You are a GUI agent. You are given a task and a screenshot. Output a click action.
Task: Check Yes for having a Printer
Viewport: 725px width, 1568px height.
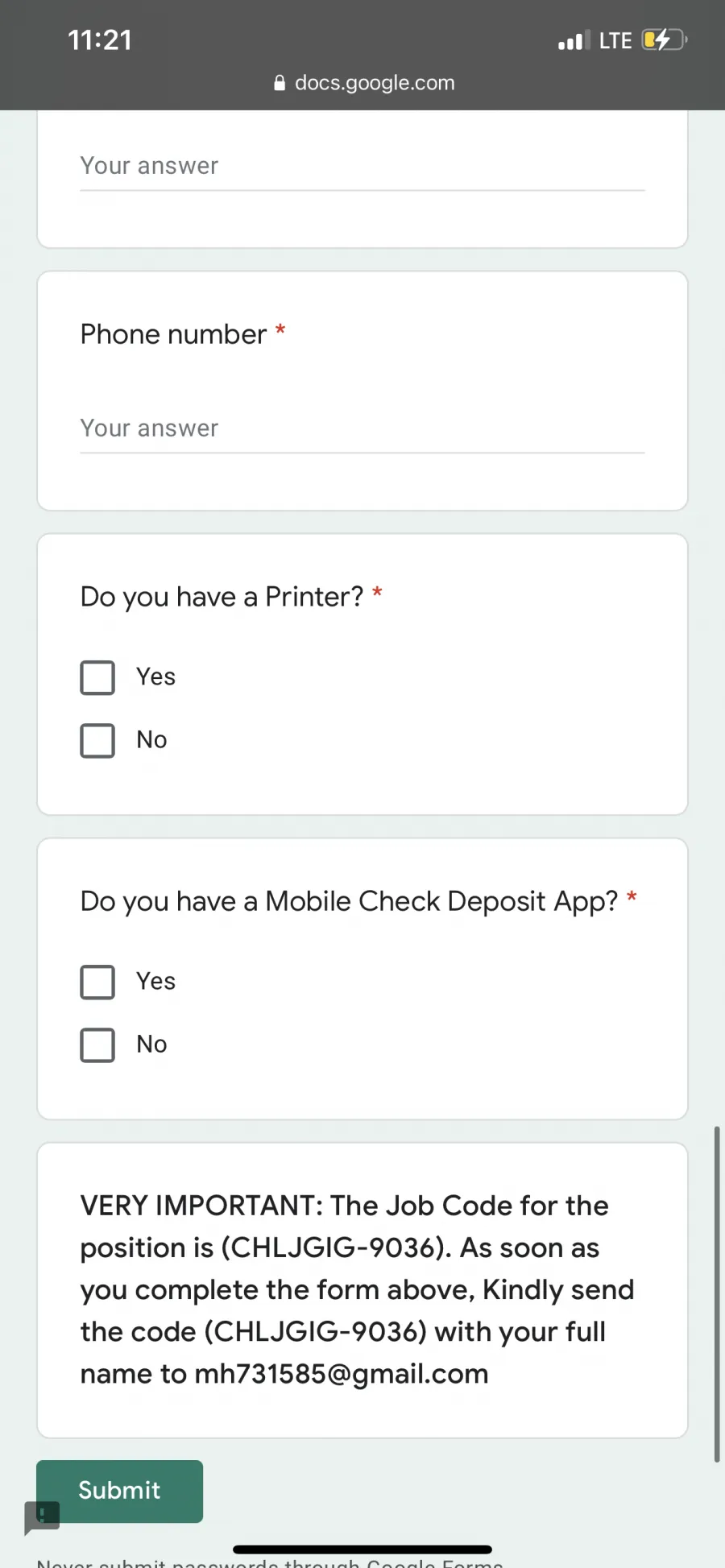point(97,677)
